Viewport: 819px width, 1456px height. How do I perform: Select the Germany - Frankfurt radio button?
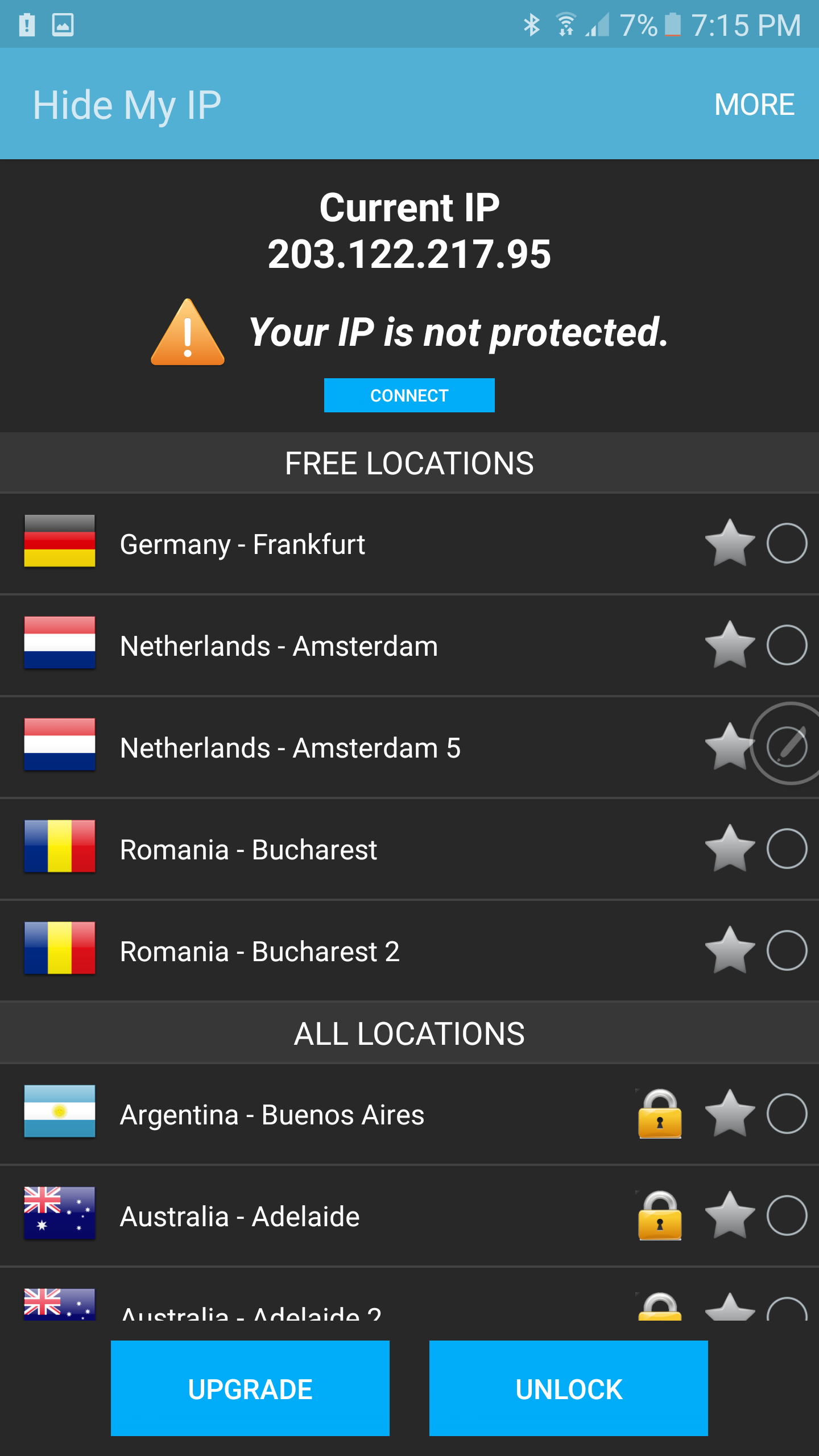(x=787, y=543)
